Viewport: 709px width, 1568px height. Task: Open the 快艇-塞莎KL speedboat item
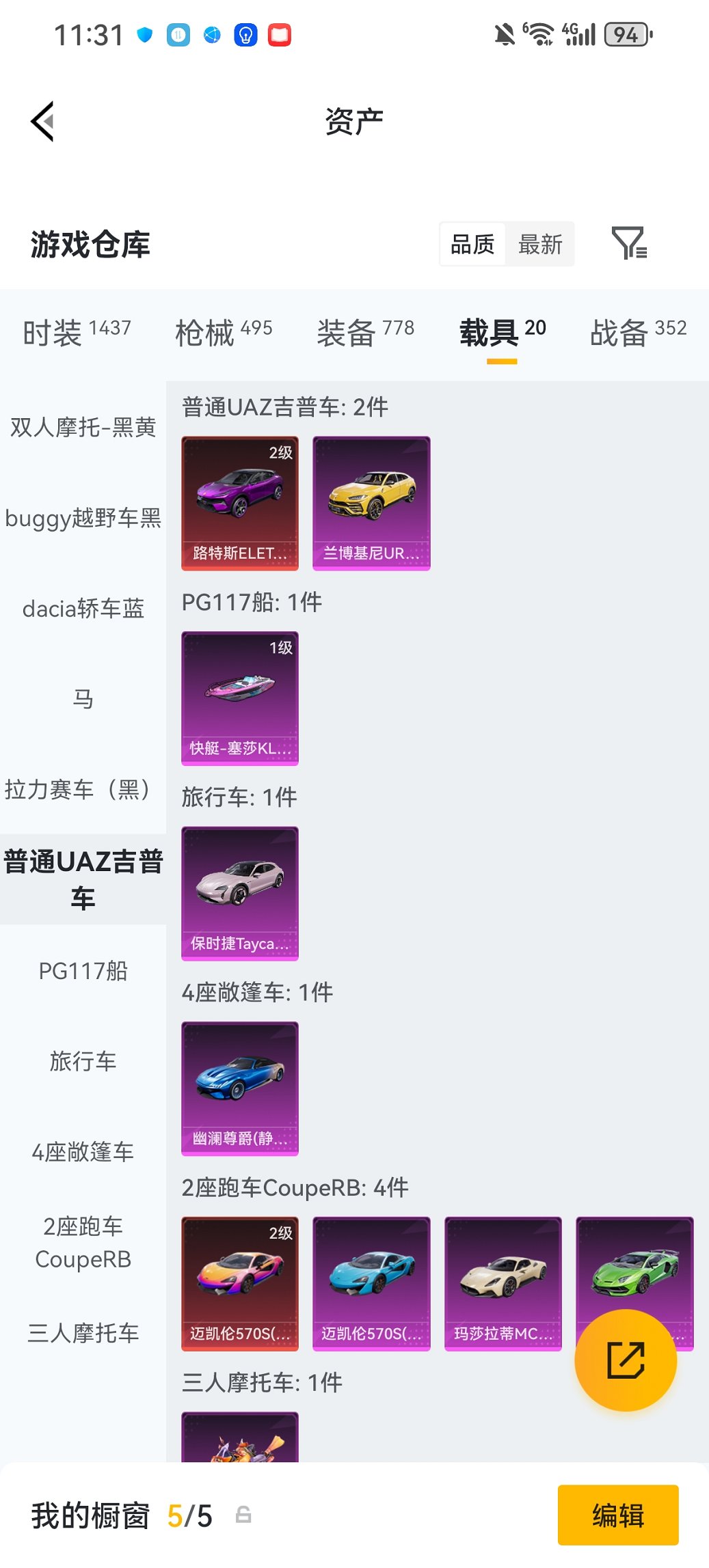pos(239,698)
